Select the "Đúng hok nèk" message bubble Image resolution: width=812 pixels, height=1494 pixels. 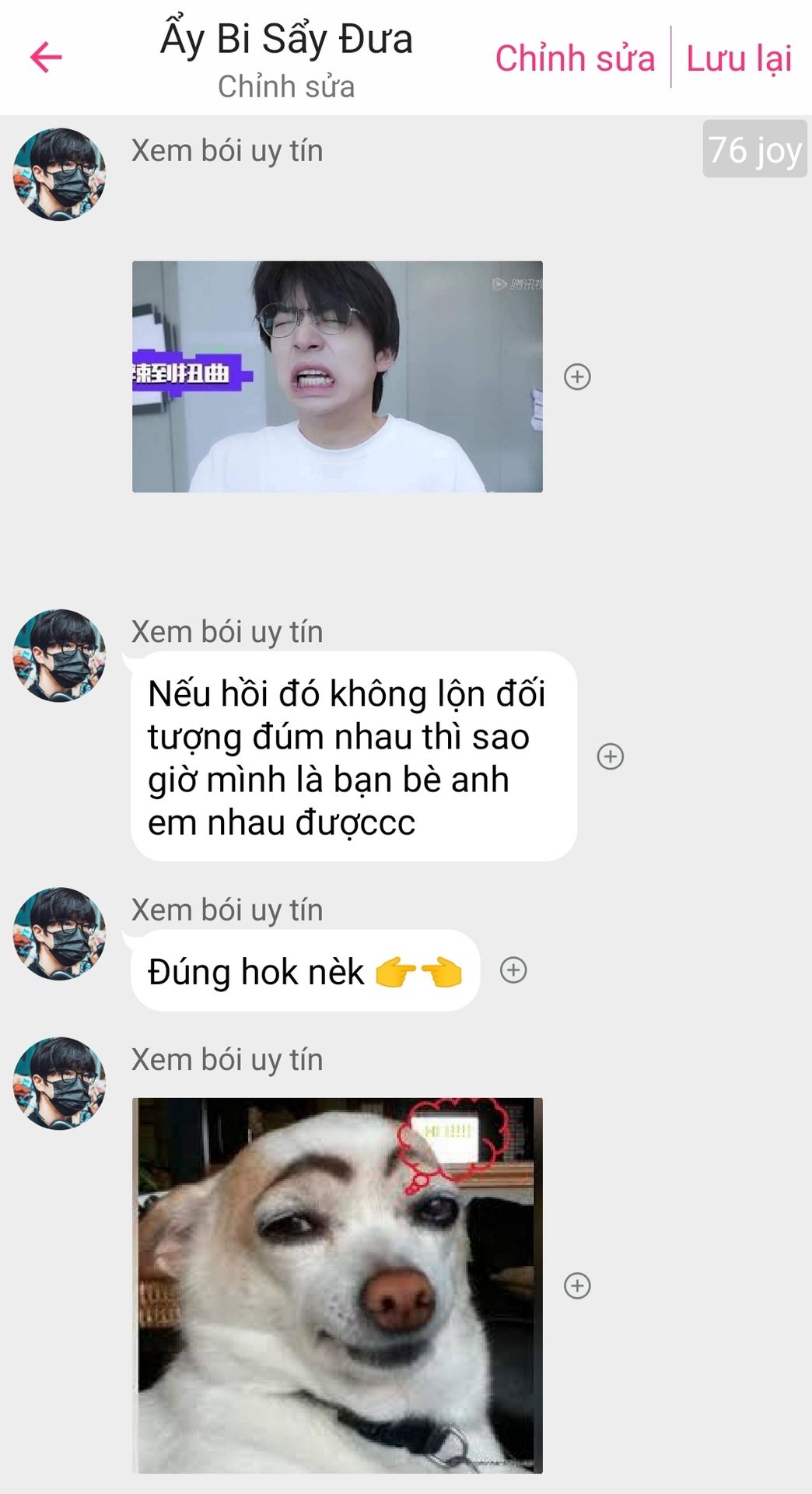tap(305, 971)
